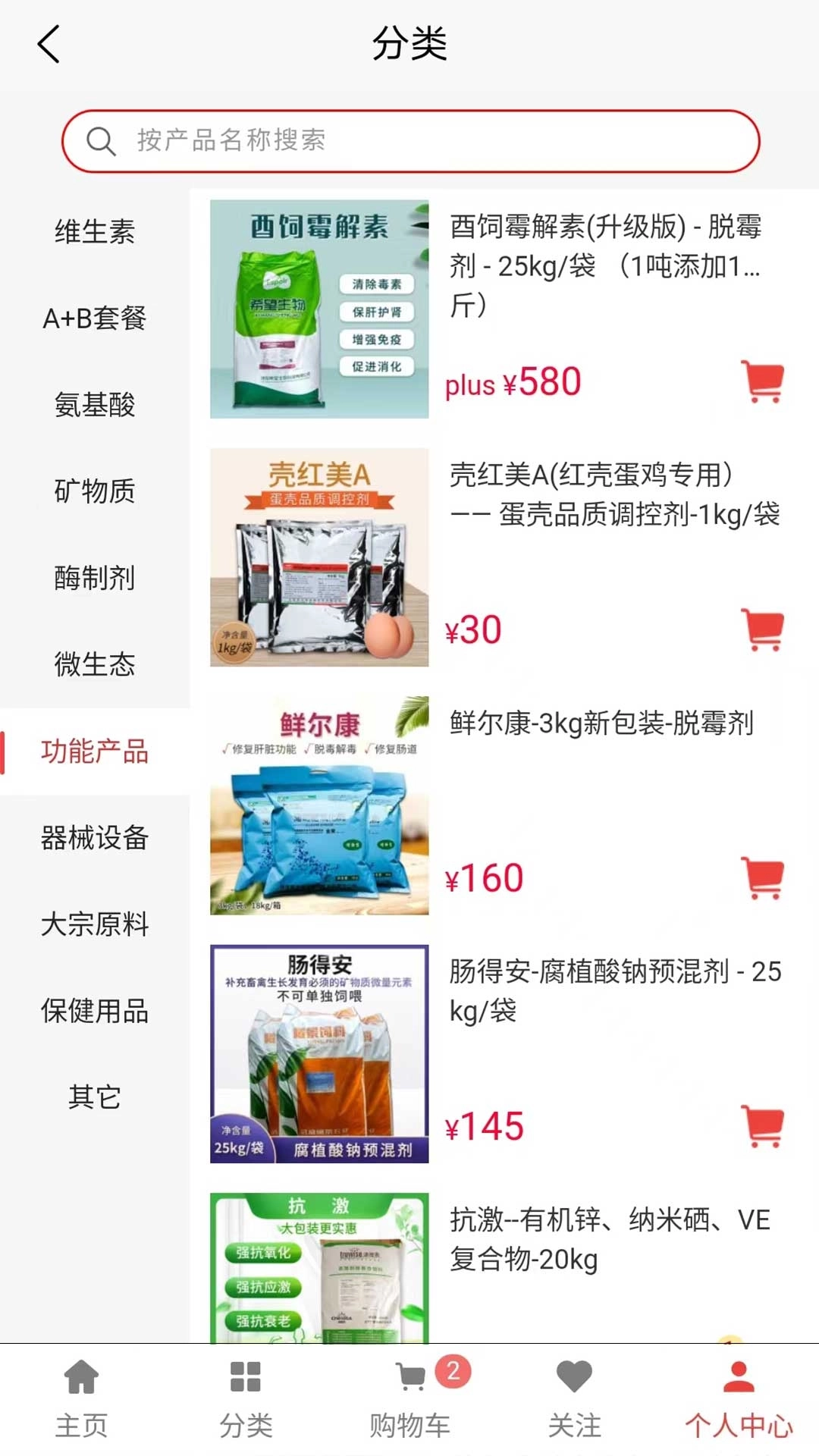Viewport: 819px width, 1456px height.
Task: Go back using the top arrow
Action: click(49, 44)
